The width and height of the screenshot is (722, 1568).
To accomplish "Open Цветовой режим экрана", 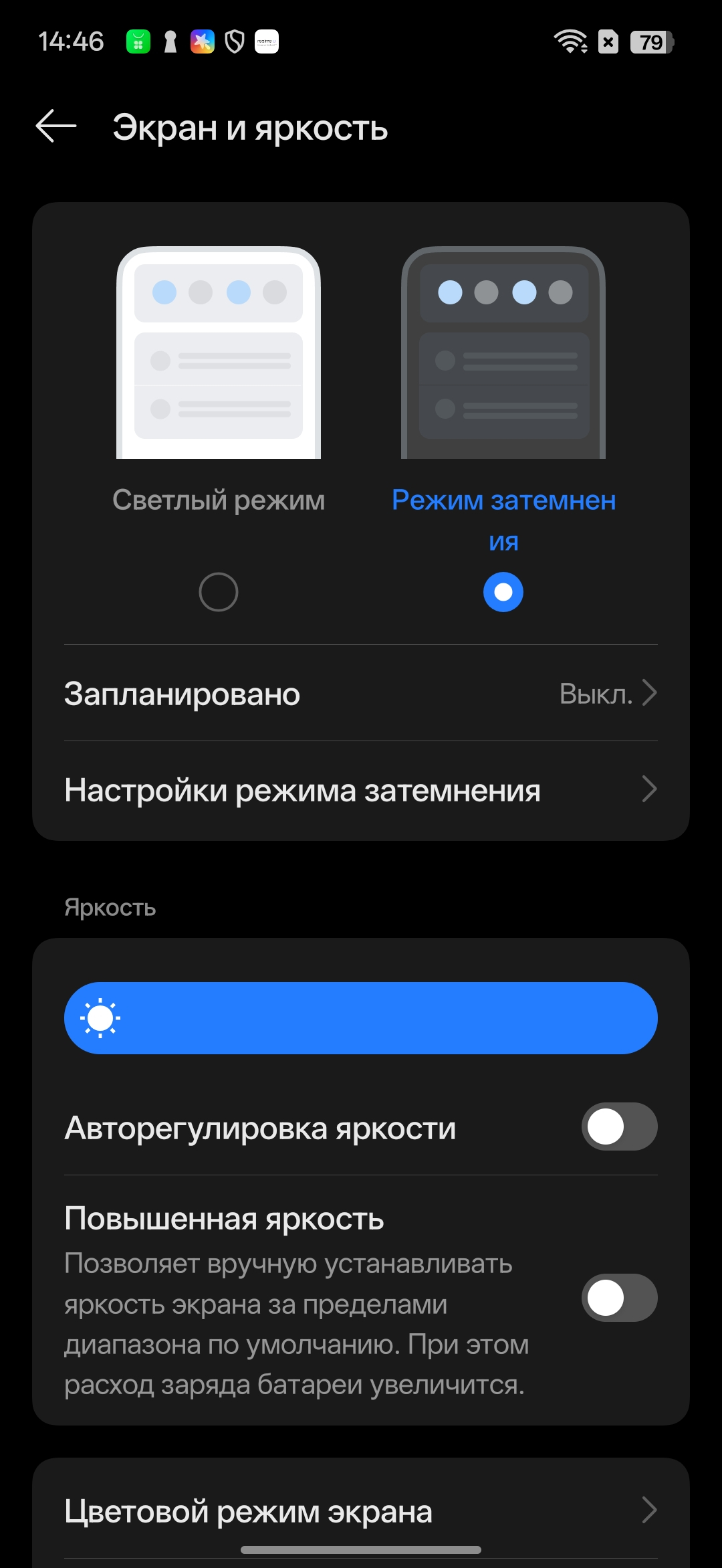I will 361,1512.
